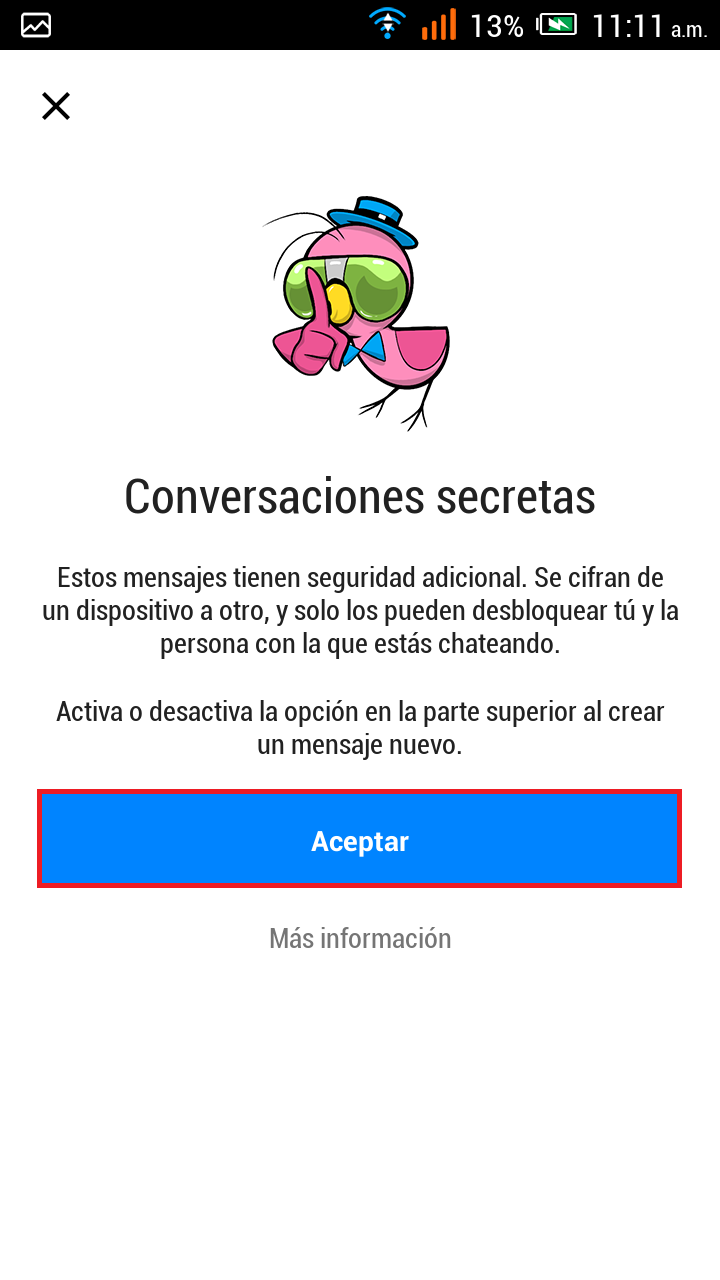The width and height of the screenshot is (720, 1280).
Task: Close the secret conversations screen
Action: tap(56, 106)
